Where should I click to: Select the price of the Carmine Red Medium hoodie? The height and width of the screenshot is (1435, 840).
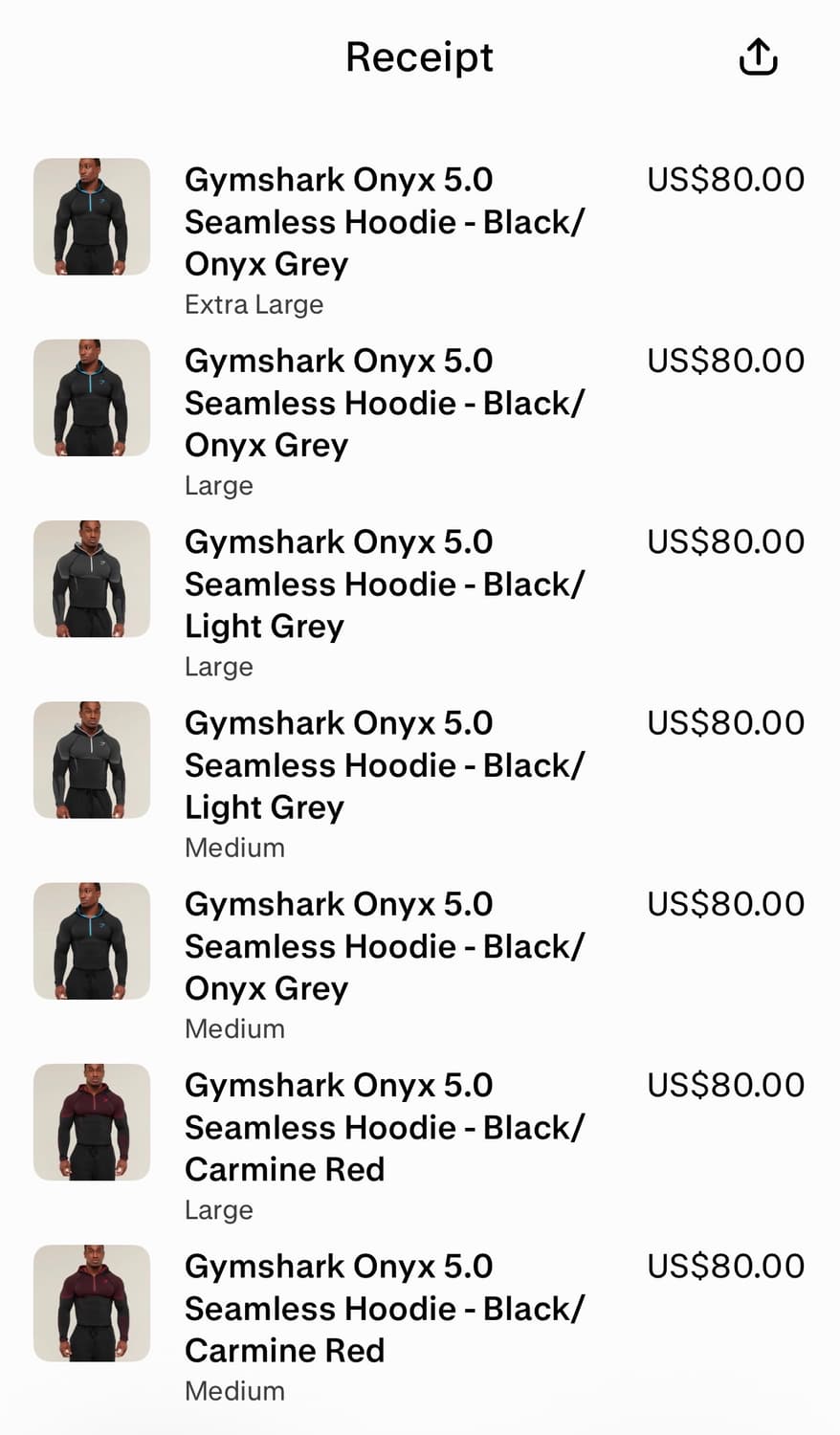point(724,1265)
